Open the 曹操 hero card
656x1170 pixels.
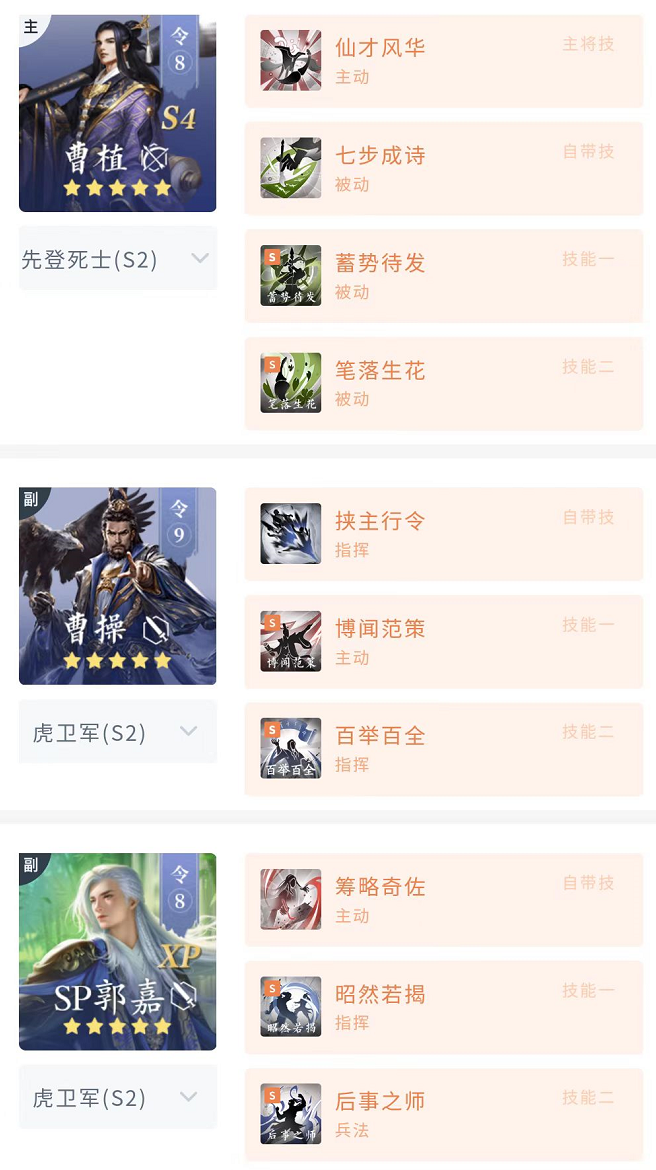click(117, 585)
